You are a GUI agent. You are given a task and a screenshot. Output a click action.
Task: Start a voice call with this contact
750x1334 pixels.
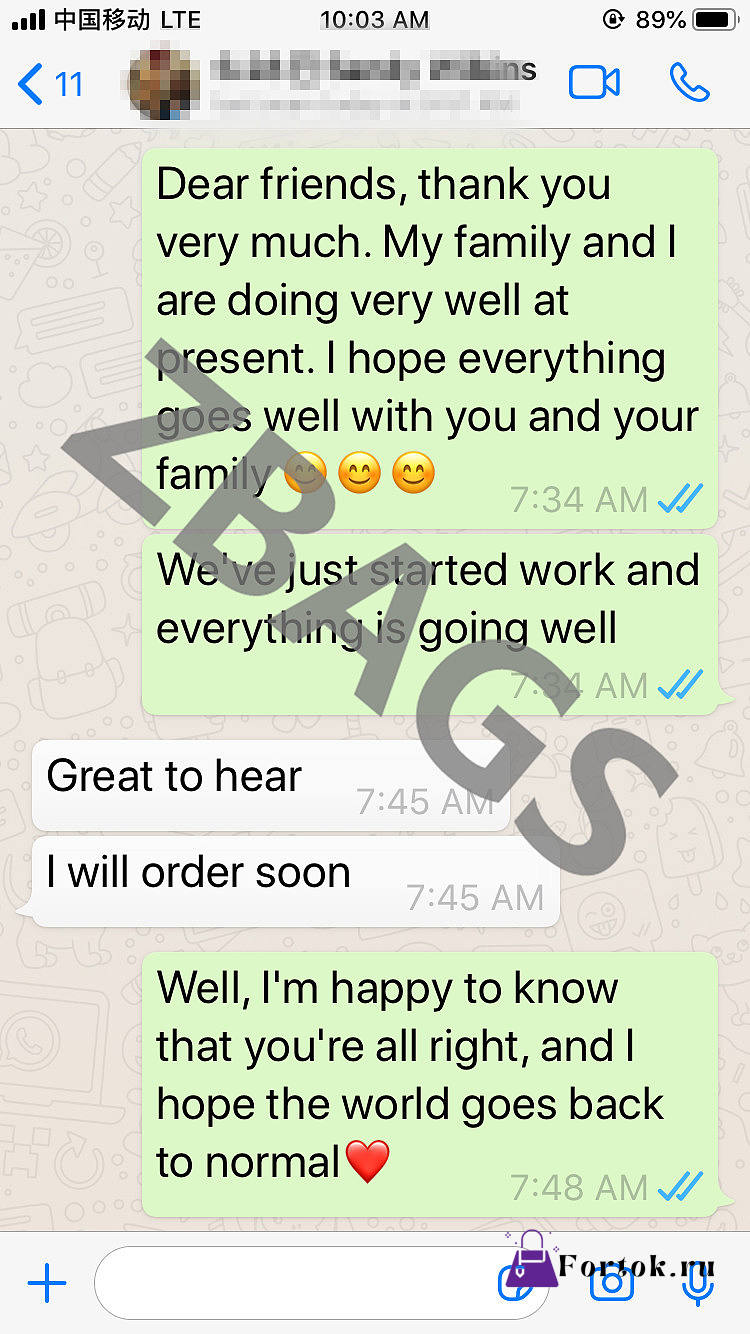[690, 83]
